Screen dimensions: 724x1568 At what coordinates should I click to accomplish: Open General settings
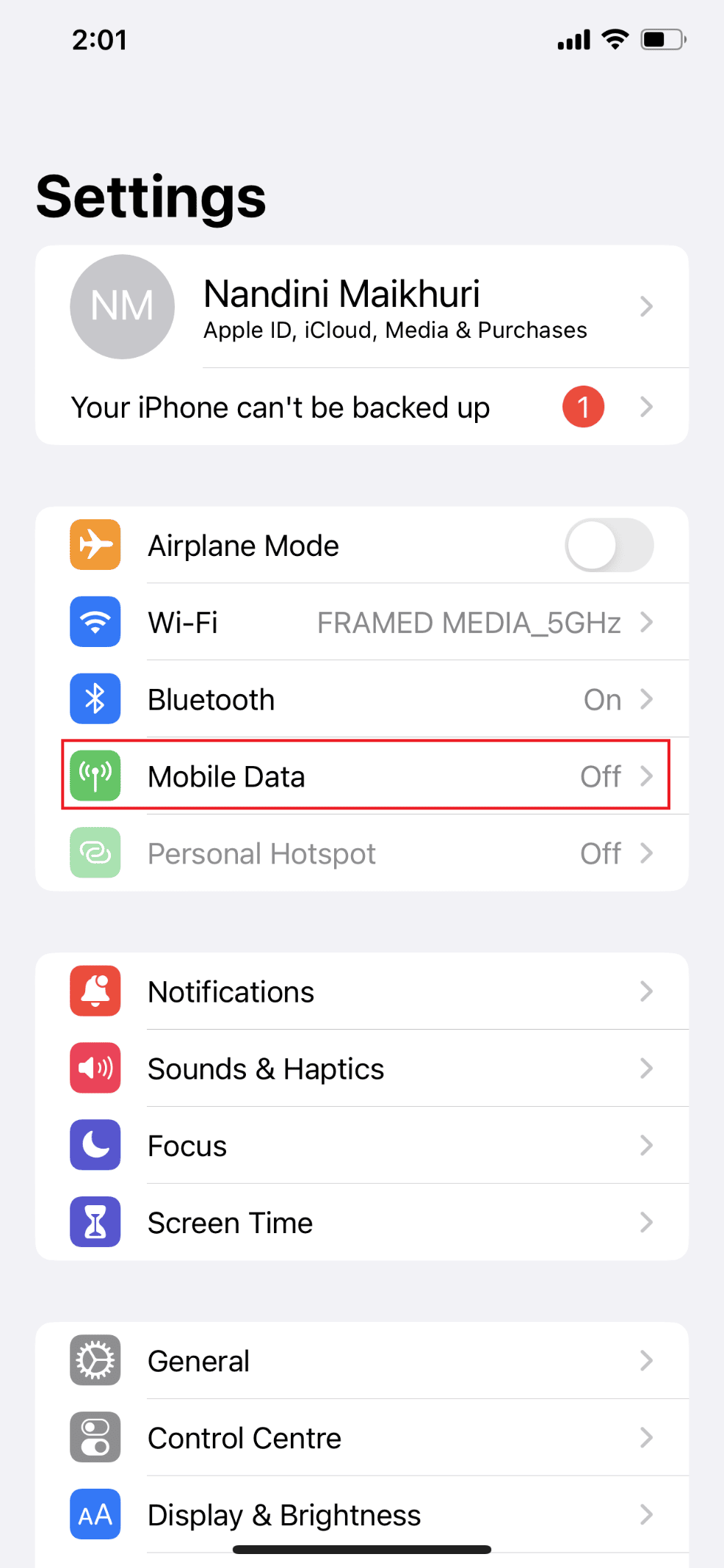coord(361,1361)
